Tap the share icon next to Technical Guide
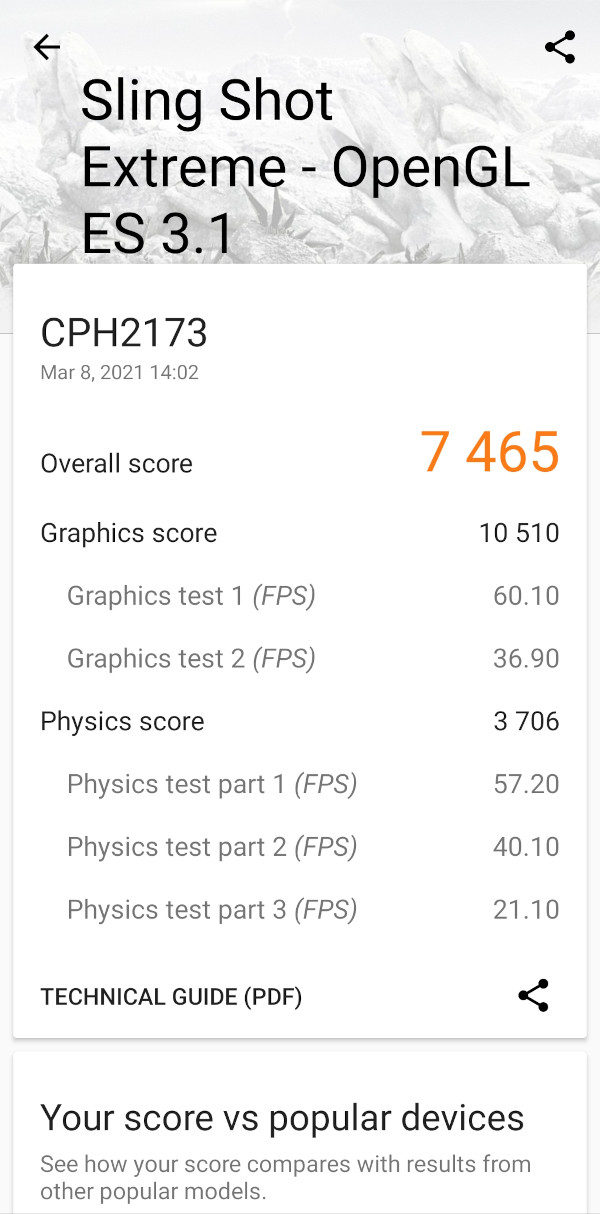This screenshot has height=1214, width=600. pos(533,995)
